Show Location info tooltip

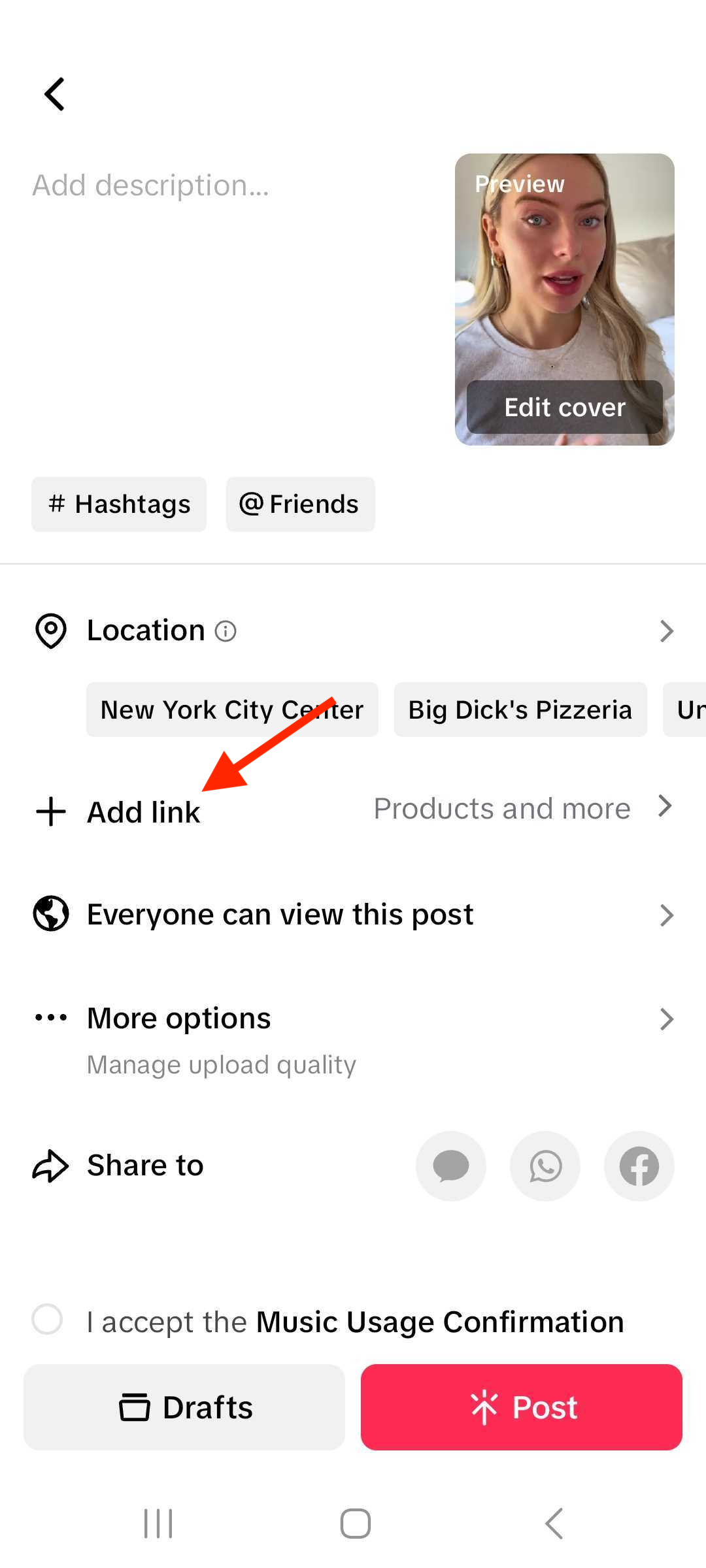[x=226, y=631]
